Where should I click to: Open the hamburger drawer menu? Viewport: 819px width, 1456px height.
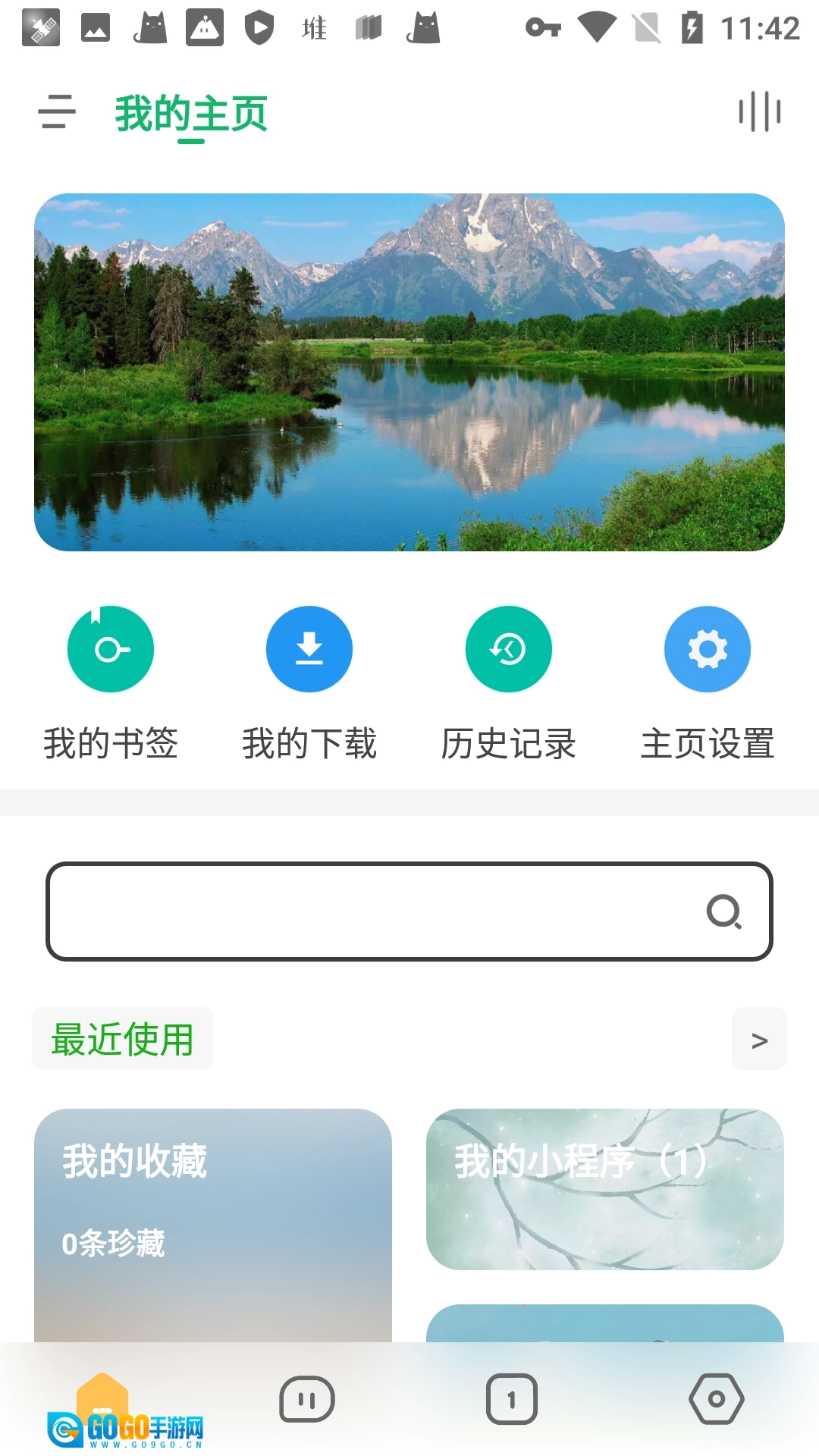point(57,112)
